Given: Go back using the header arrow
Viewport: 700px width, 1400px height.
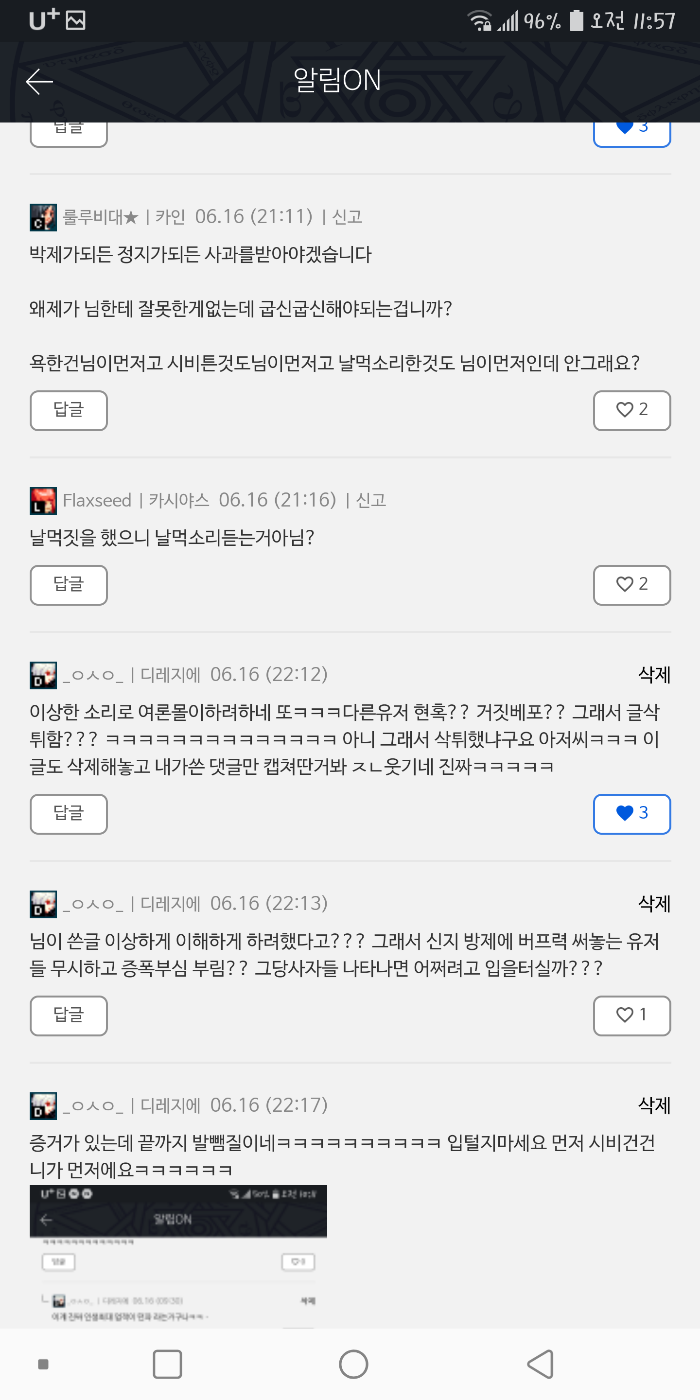Looking at the screenshot, I should pyautogui.click(x=40, y=81).
